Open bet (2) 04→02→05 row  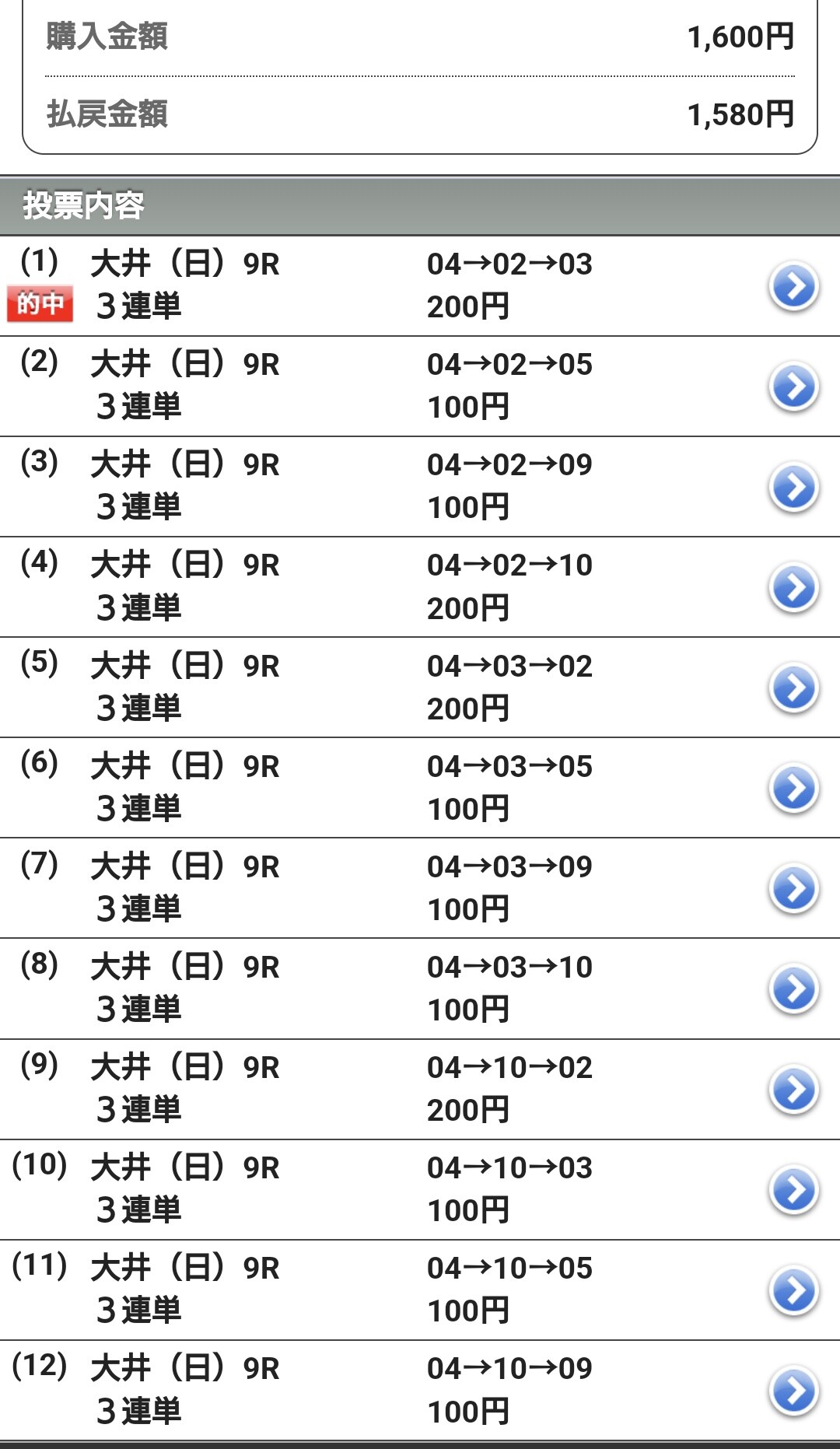tap(420, 386)
